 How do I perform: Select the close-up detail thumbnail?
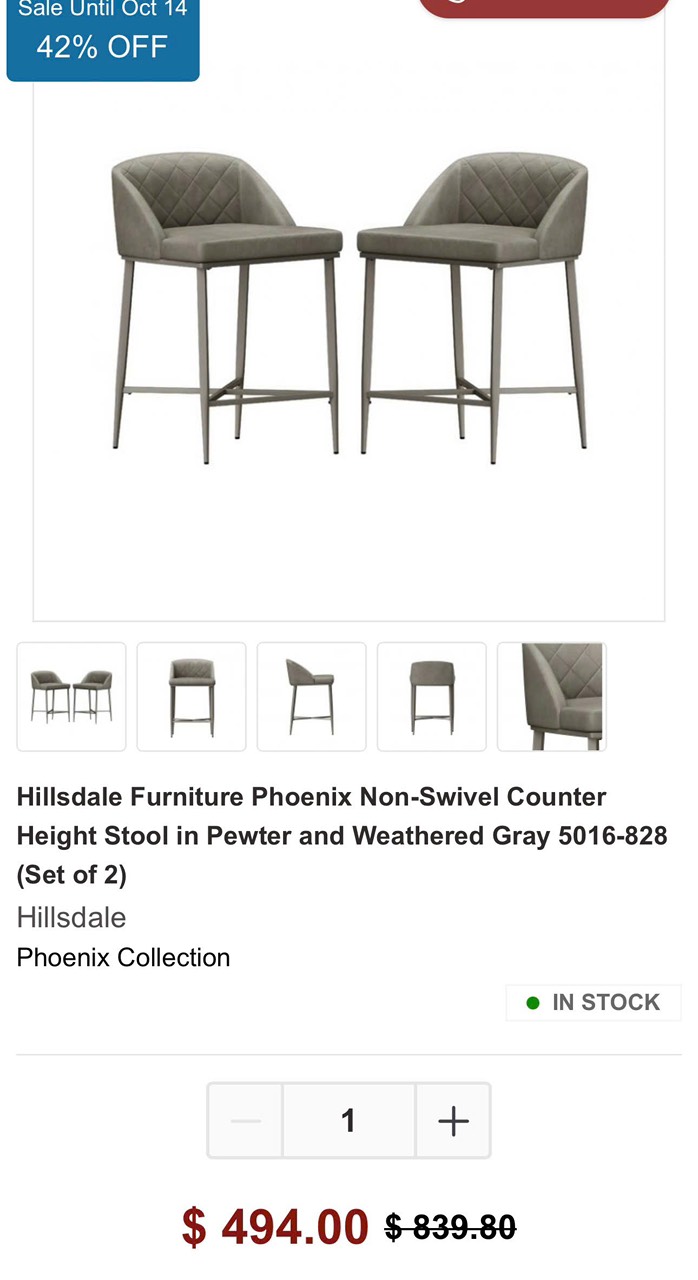pos(552,696)
